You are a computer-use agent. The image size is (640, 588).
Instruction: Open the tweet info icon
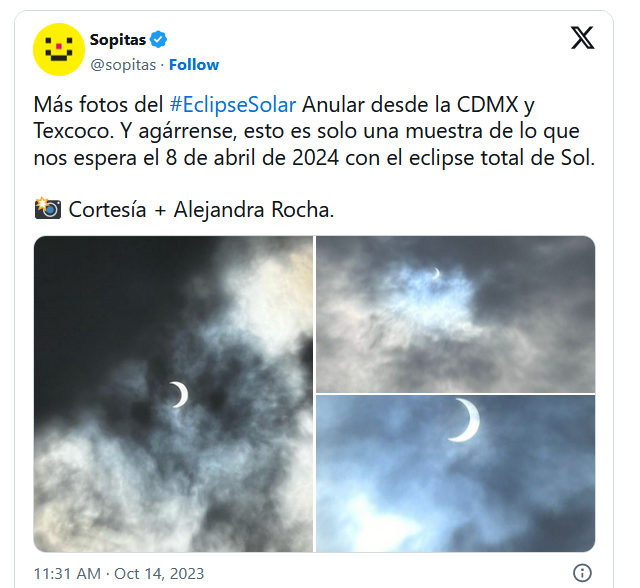[582, 573]
